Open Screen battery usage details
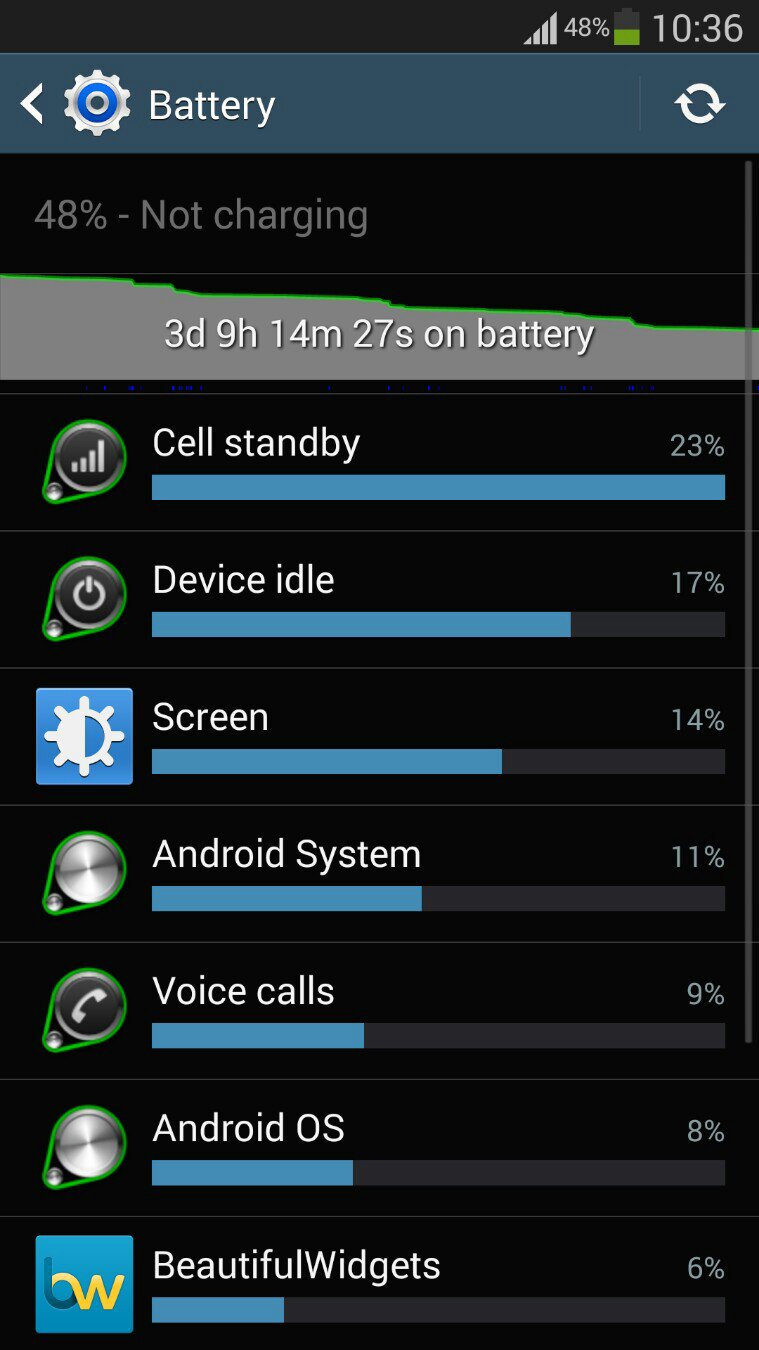The image size is (759, 1350). [x=379, y=737]
